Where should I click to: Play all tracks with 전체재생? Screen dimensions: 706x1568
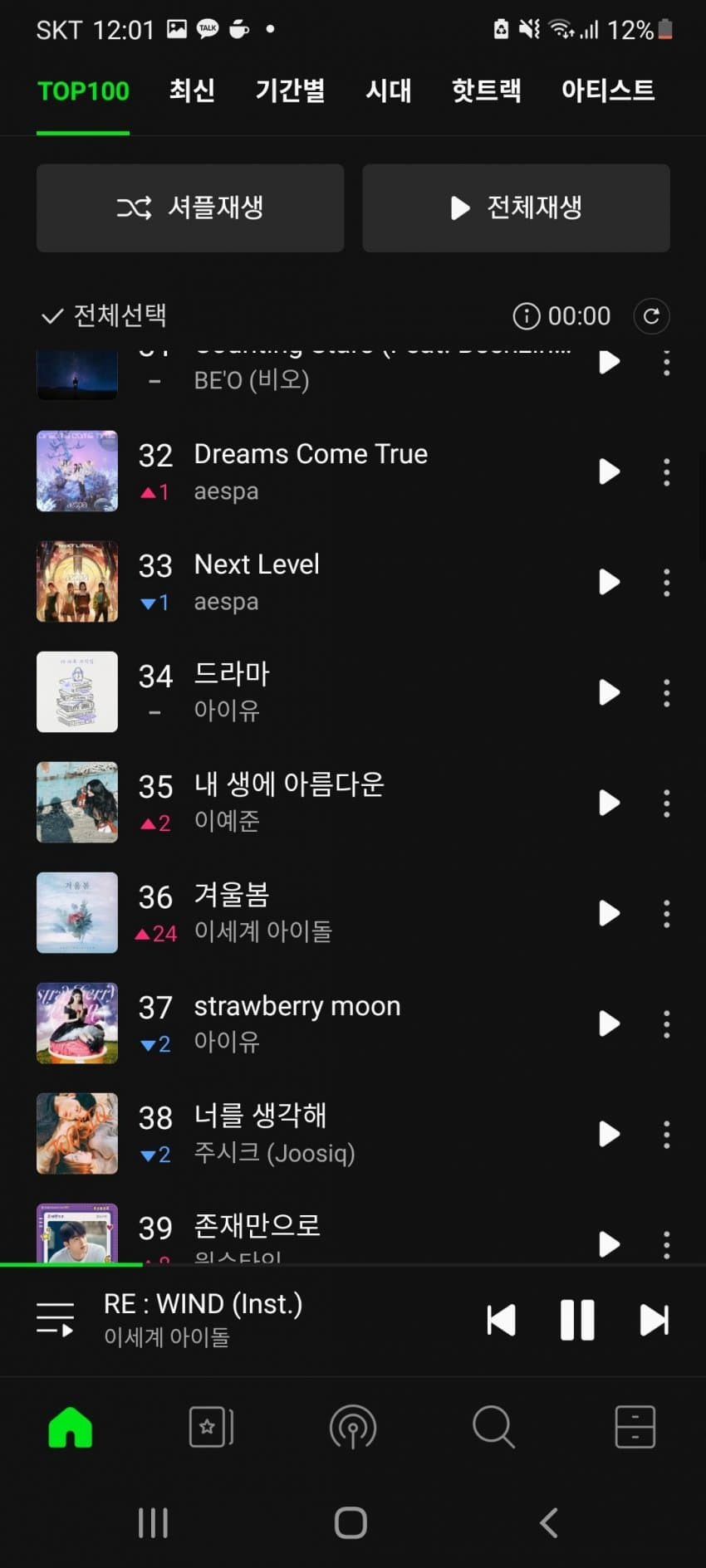pyautogui.click(x=516, y=208)
